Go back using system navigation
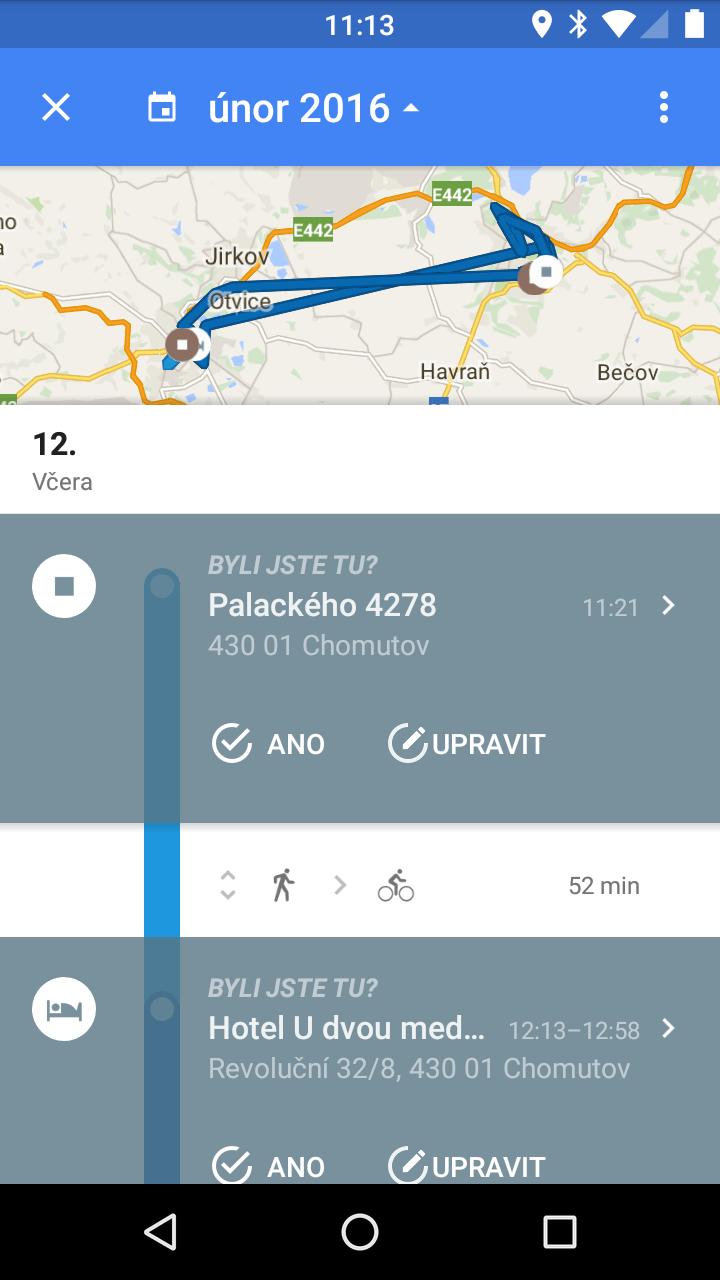 click(x=160, y=1232)
